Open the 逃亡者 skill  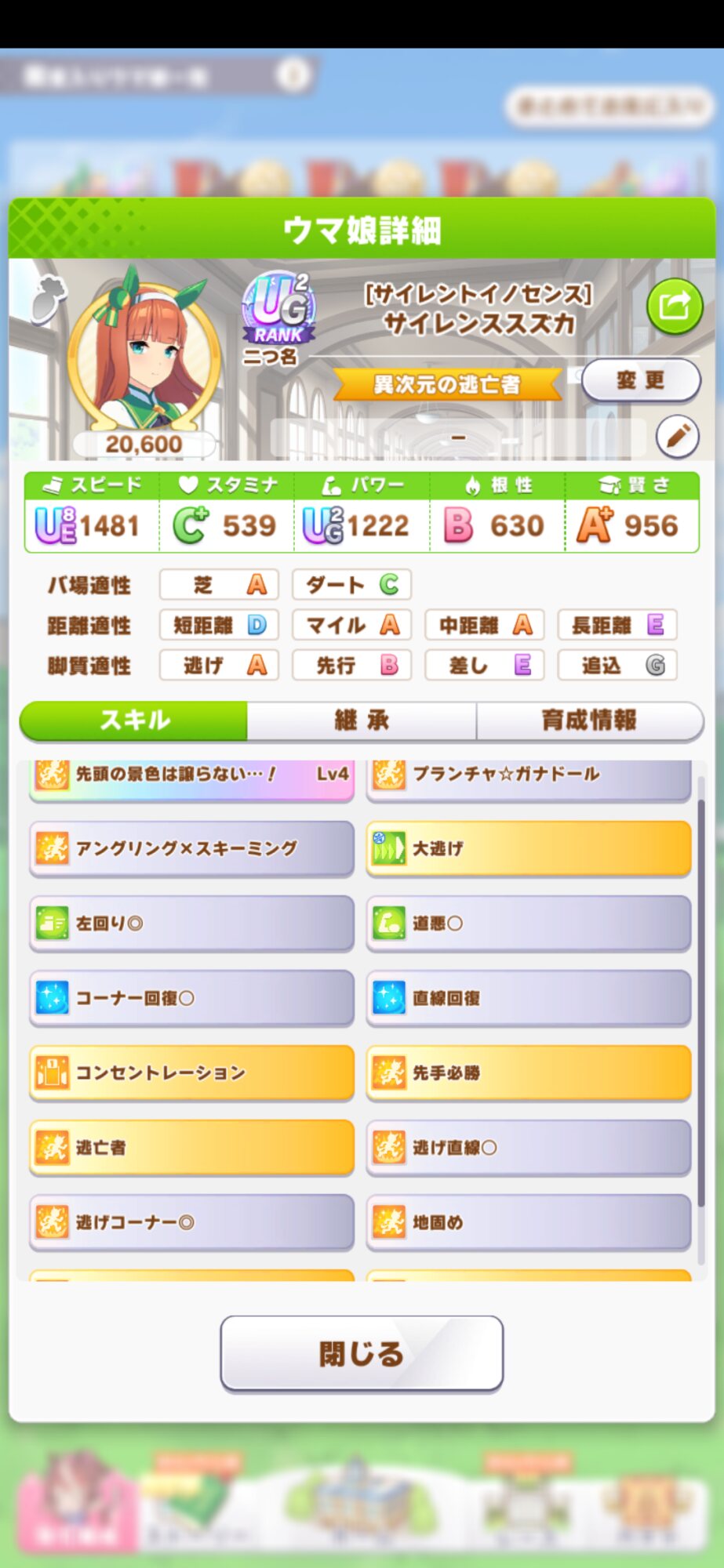(191, 1147)
